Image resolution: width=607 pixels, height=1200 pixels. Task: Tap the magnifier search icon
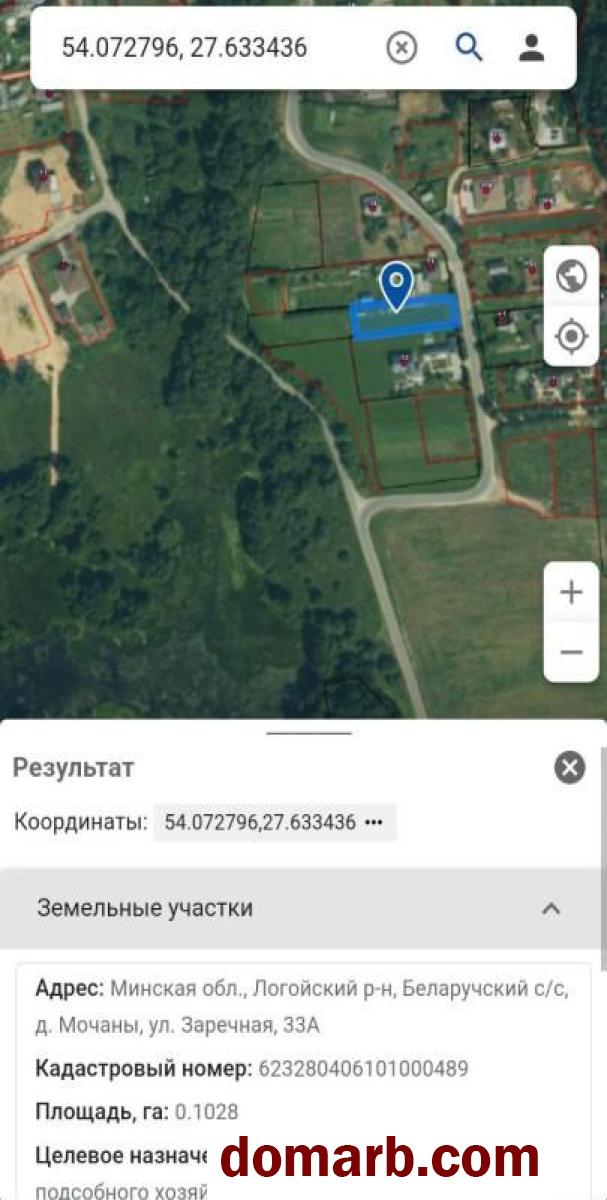coord(468,47)
